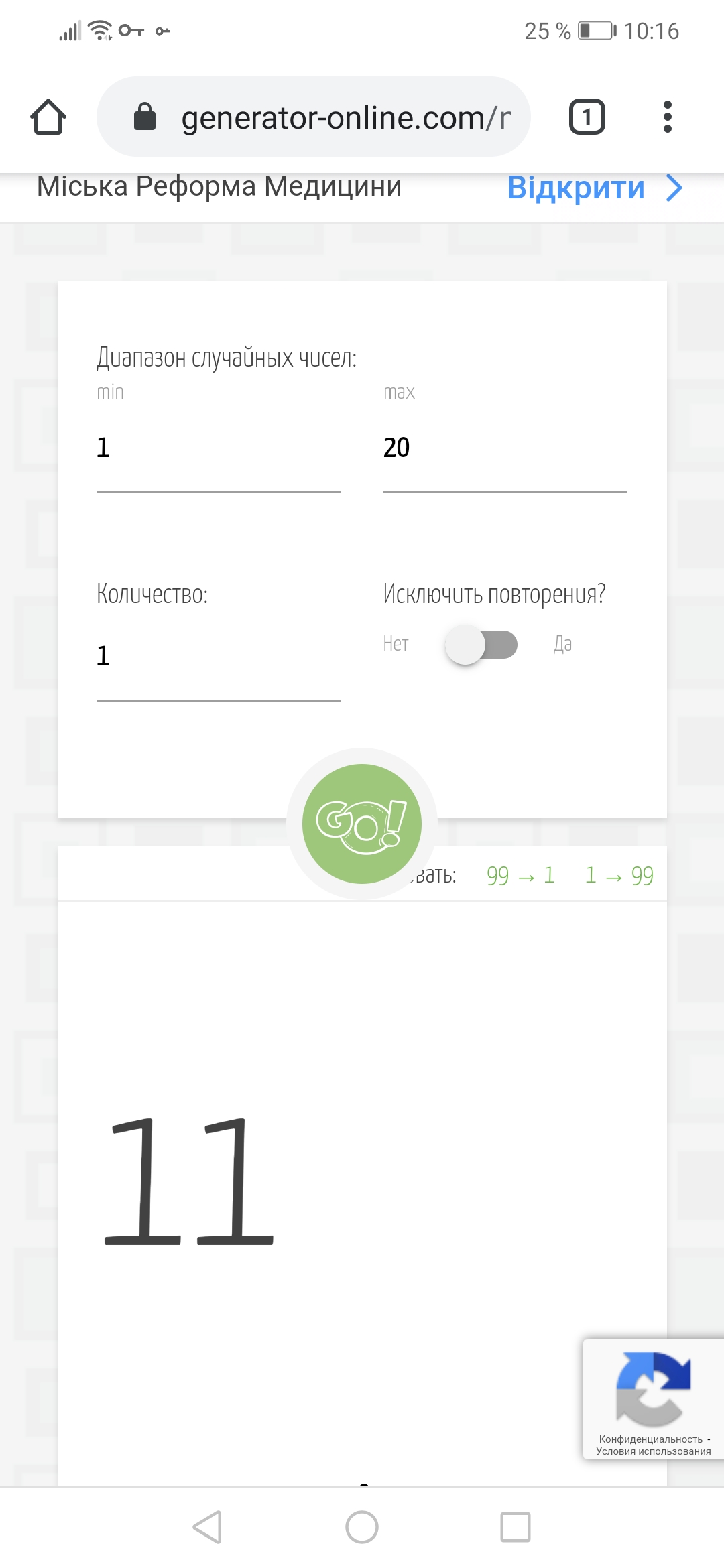
Task: Sort results 1 → 99
Action: pyautogui.click(x=619, y=875)
